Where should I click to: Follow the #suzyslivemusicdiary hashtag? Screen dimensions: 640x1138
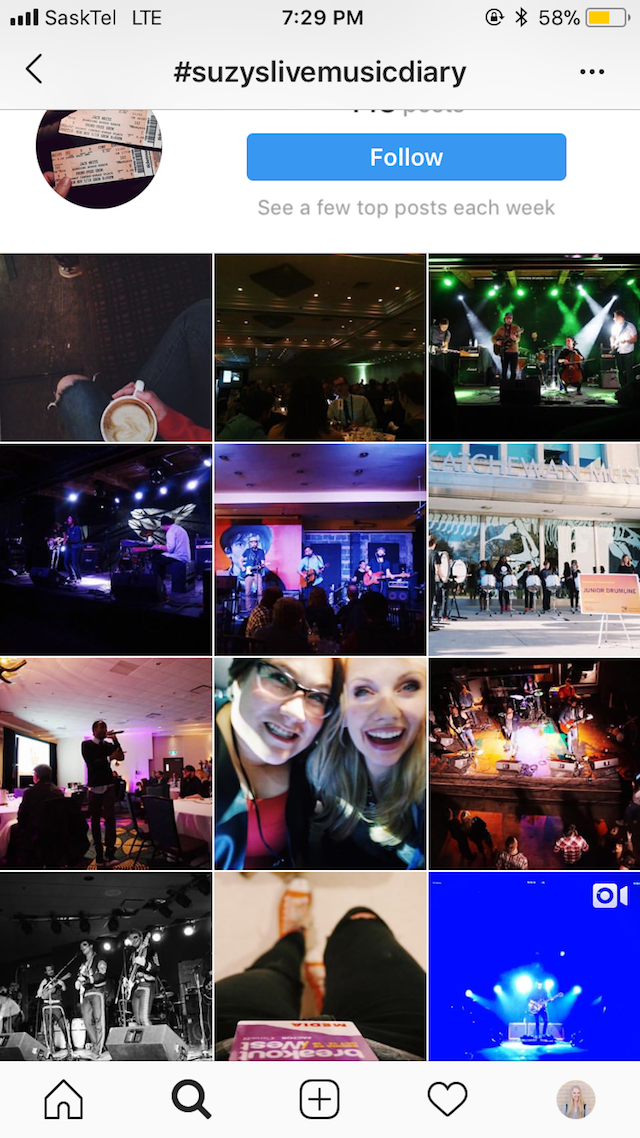(406, 157)
